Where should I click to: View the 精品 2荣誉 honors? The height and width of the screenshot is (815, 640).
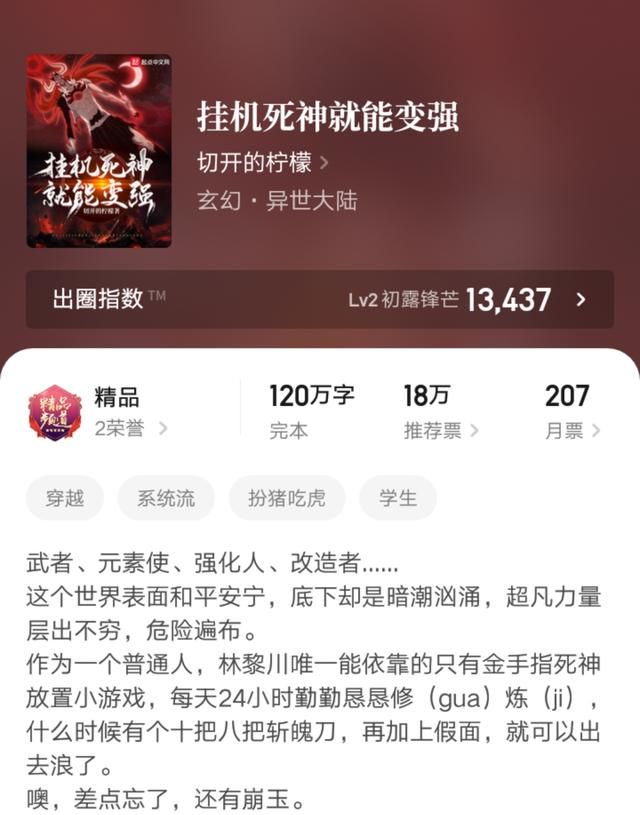pyautogui.click(x=130, y=413)
